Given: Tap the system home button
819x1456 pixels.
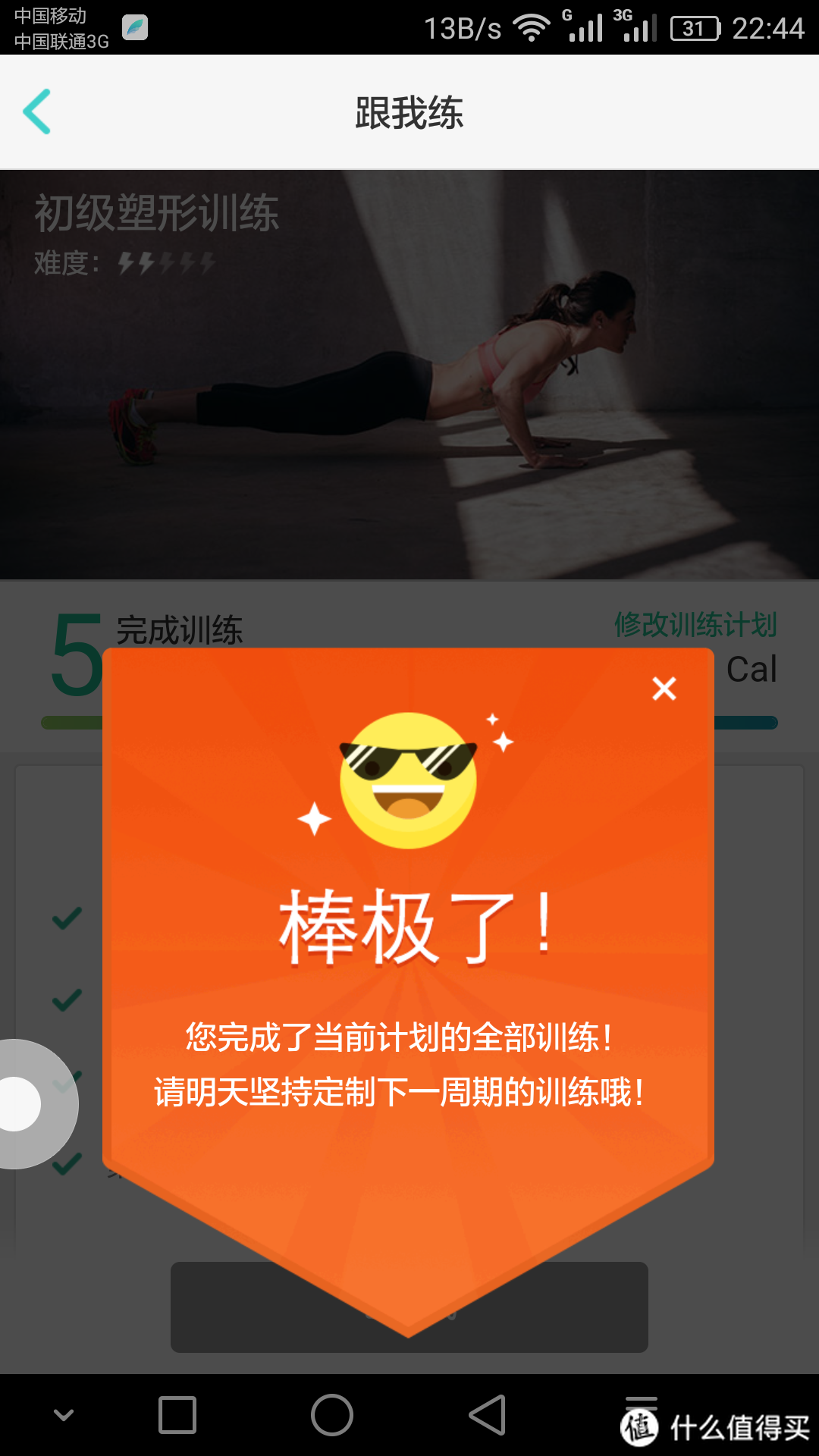Looking at the screenshot, I should point(332,1415).
